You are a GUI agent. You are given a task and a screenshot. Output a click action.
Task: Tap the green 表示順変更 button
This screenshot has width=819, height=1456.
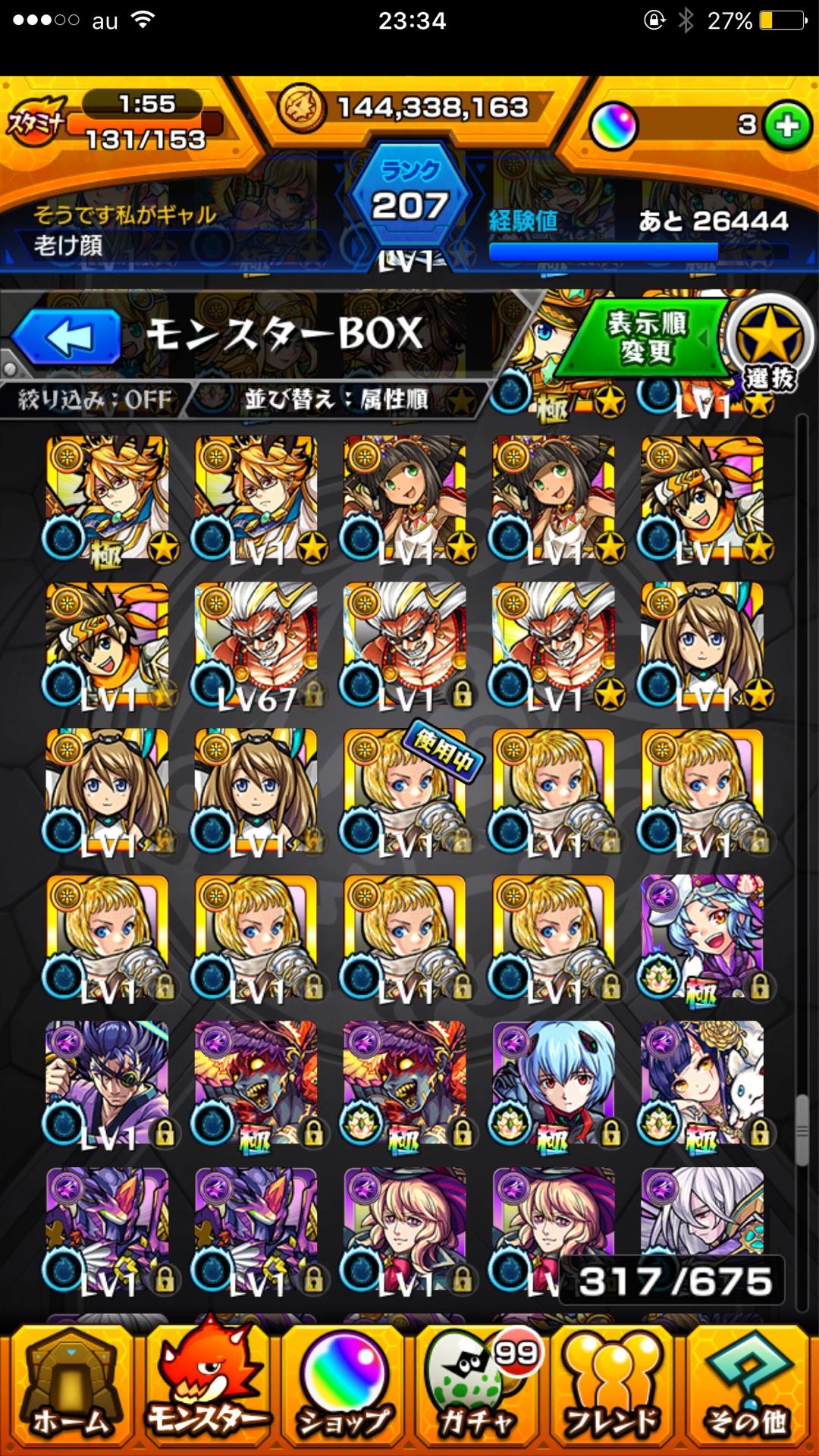point(645,337)
